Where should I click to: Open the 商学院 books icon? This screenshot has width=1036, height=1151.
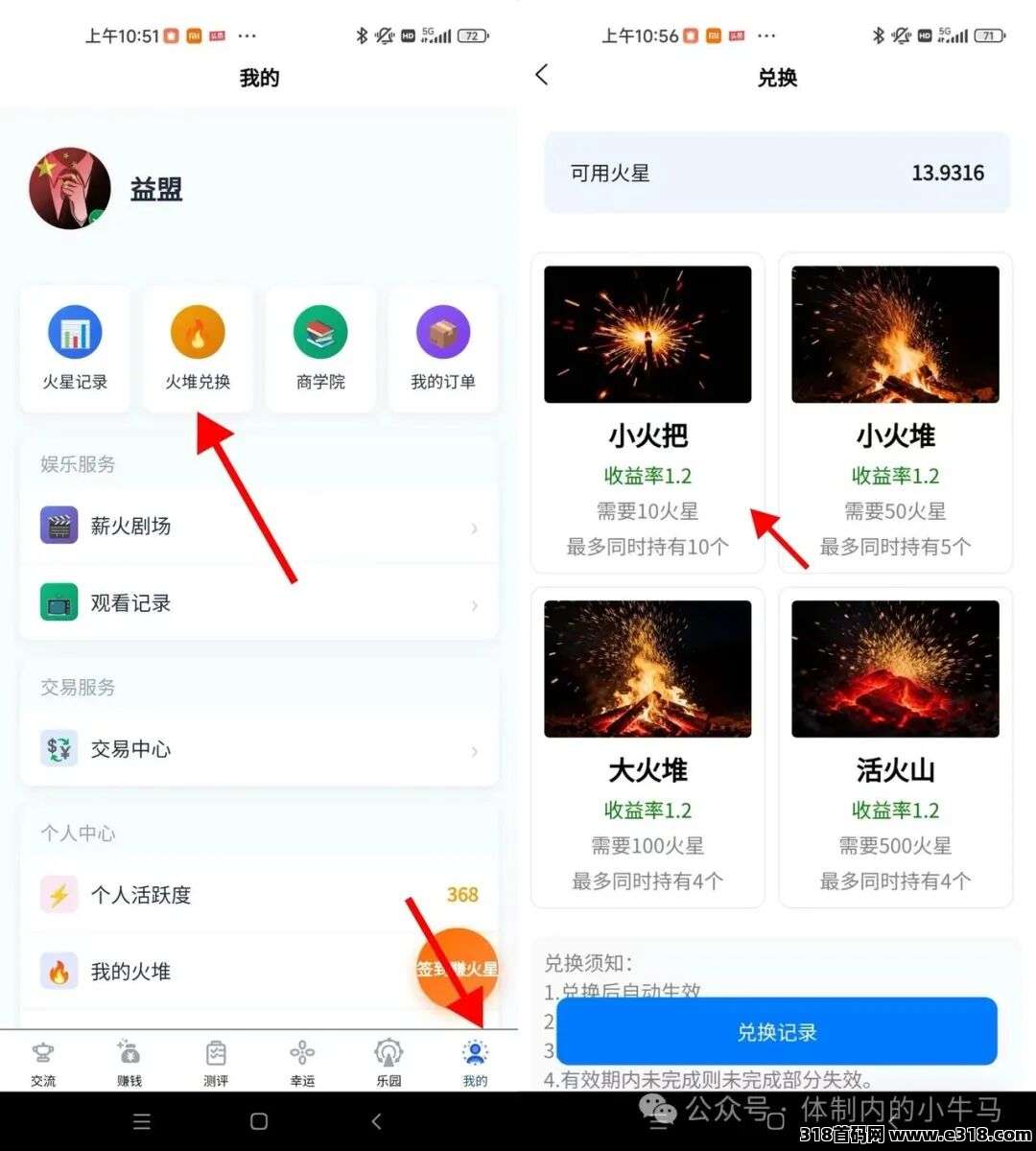click(x=319, y=331)
